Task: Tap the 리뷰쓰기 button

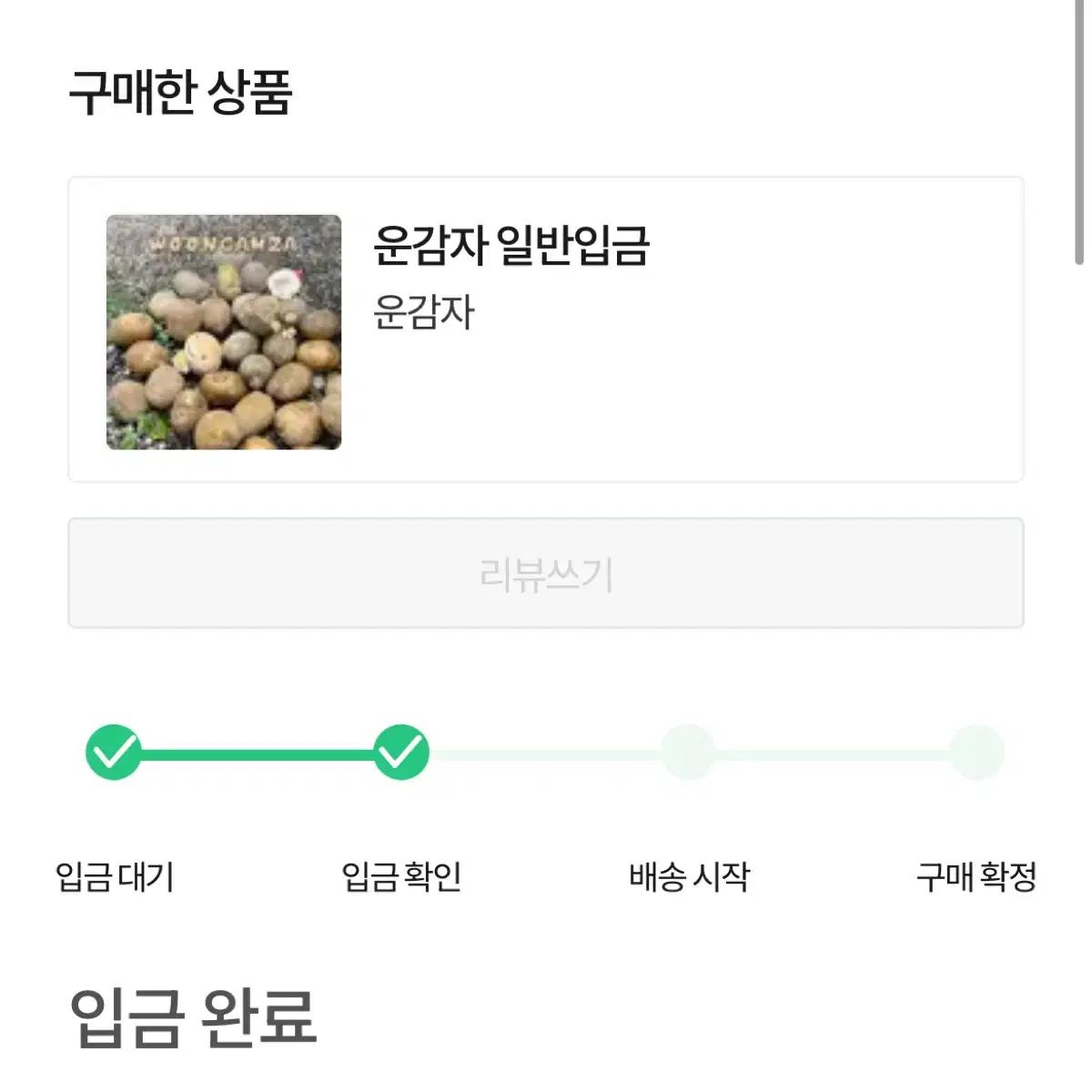Action: coord(546,573)
